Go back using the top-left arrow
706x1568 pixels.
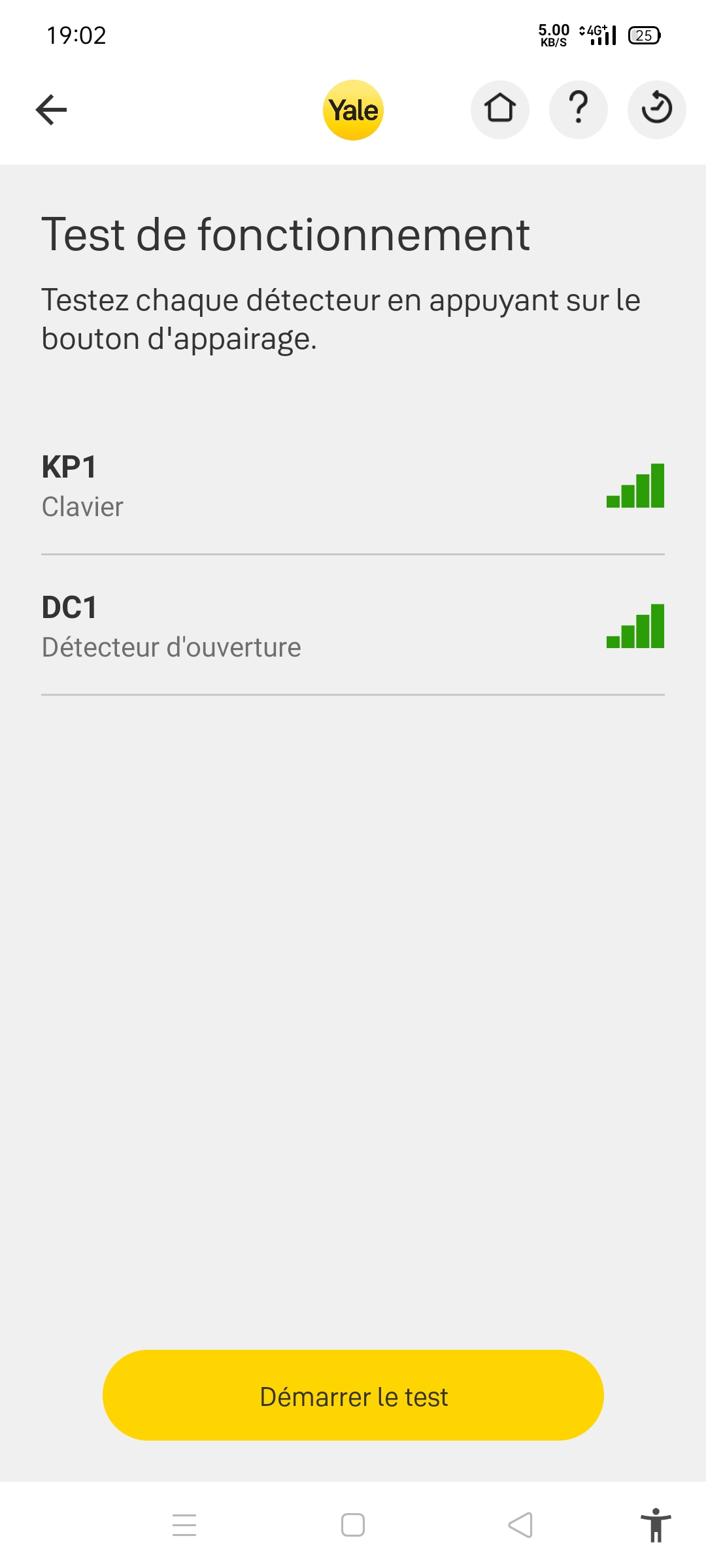tap(52, 110)
